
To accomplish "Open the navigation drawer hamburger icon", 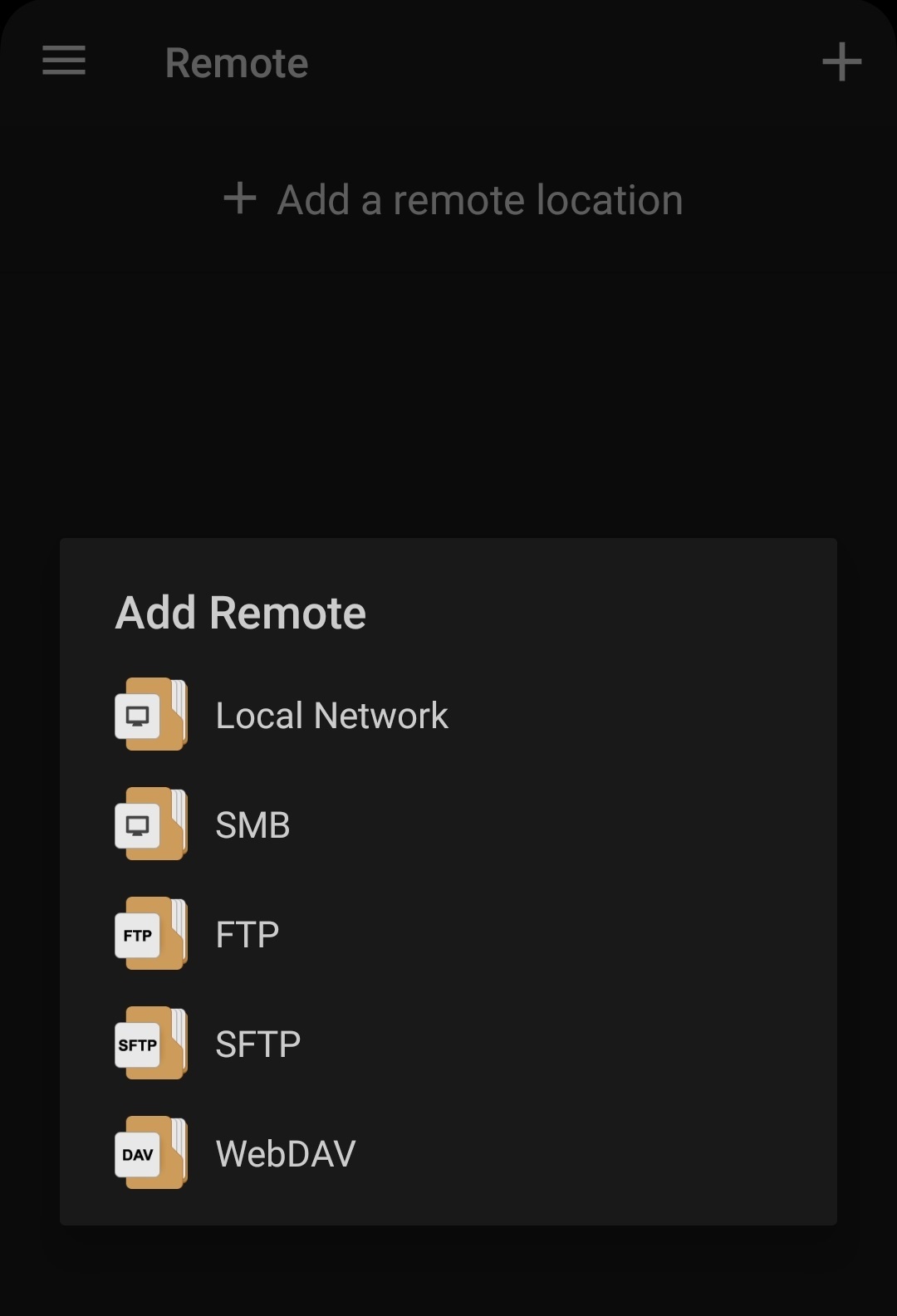I will 63,61.
